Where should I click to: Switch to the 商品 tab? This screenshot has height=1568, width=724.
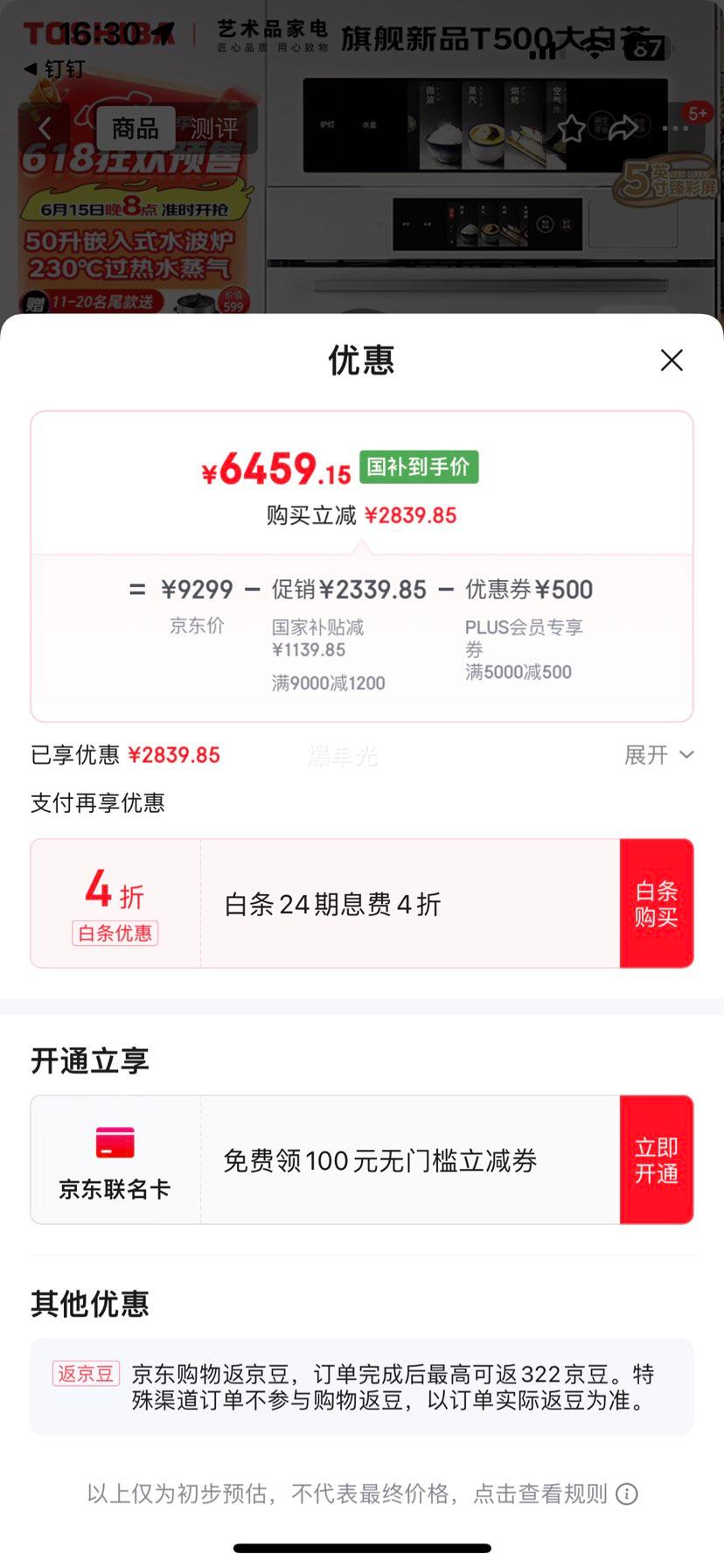coord(134,128)
